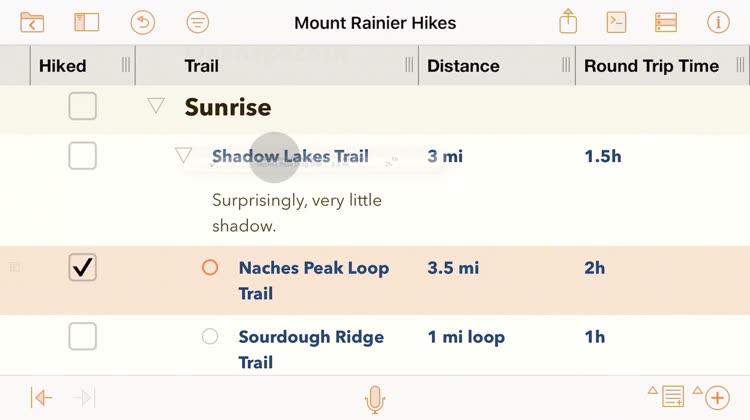
Task: Open the documents folder browser
Action: point(32,22)
